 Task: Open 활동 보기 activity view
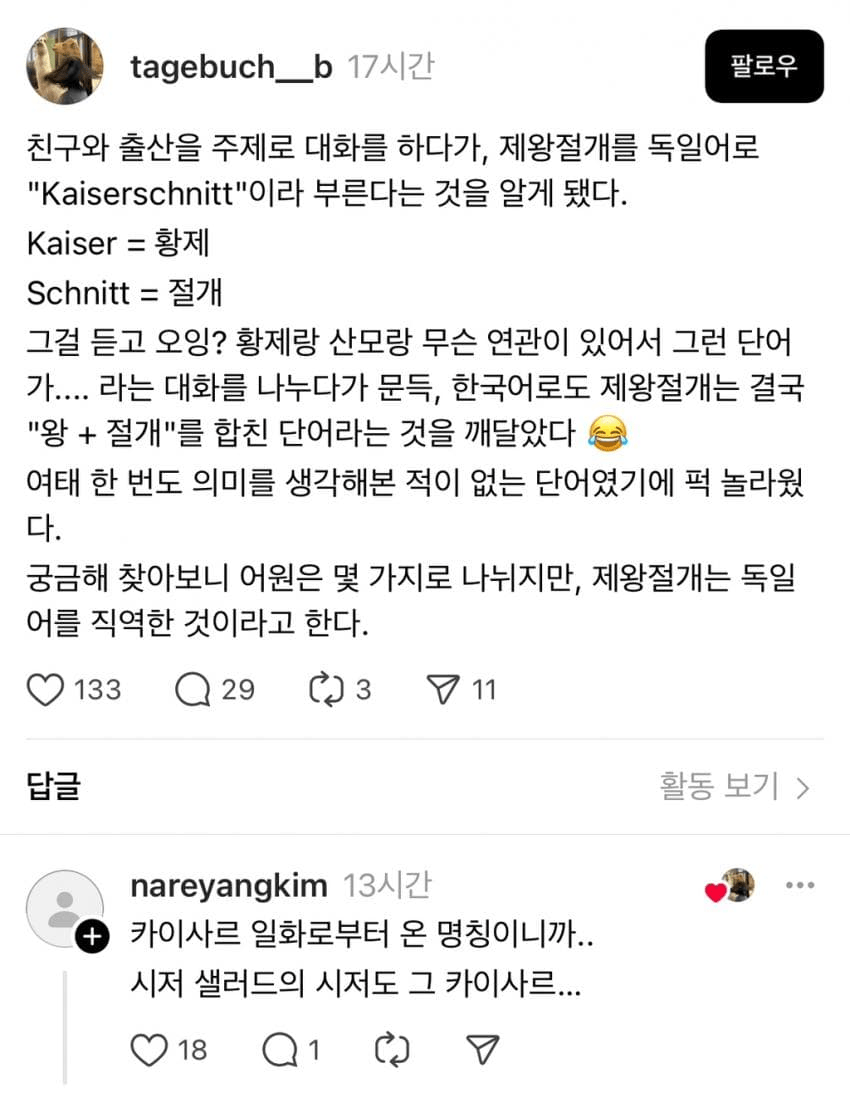(734, 787)
